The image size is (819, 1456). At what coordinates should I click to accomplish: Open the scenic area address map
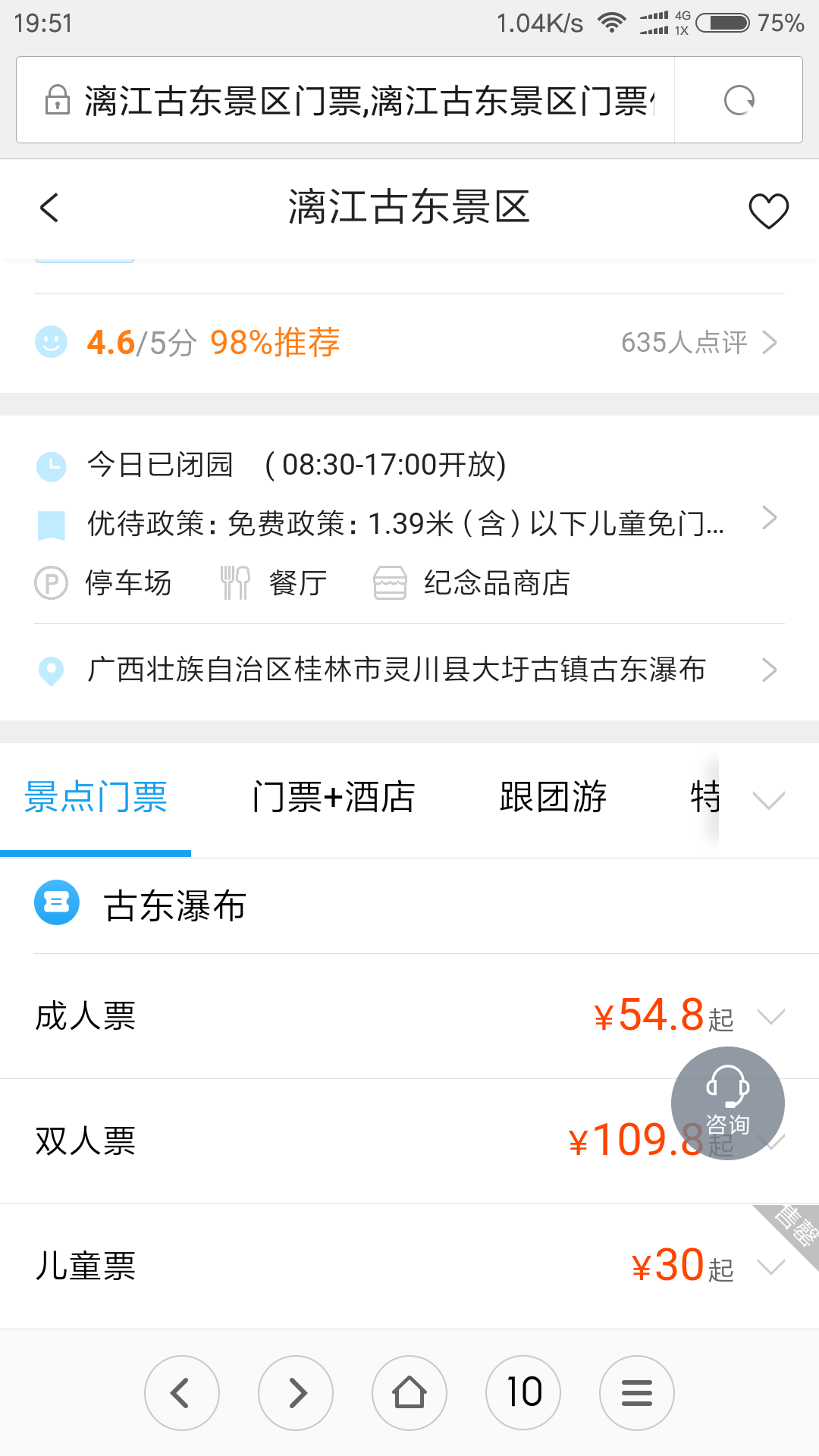[x=409, y=670]
